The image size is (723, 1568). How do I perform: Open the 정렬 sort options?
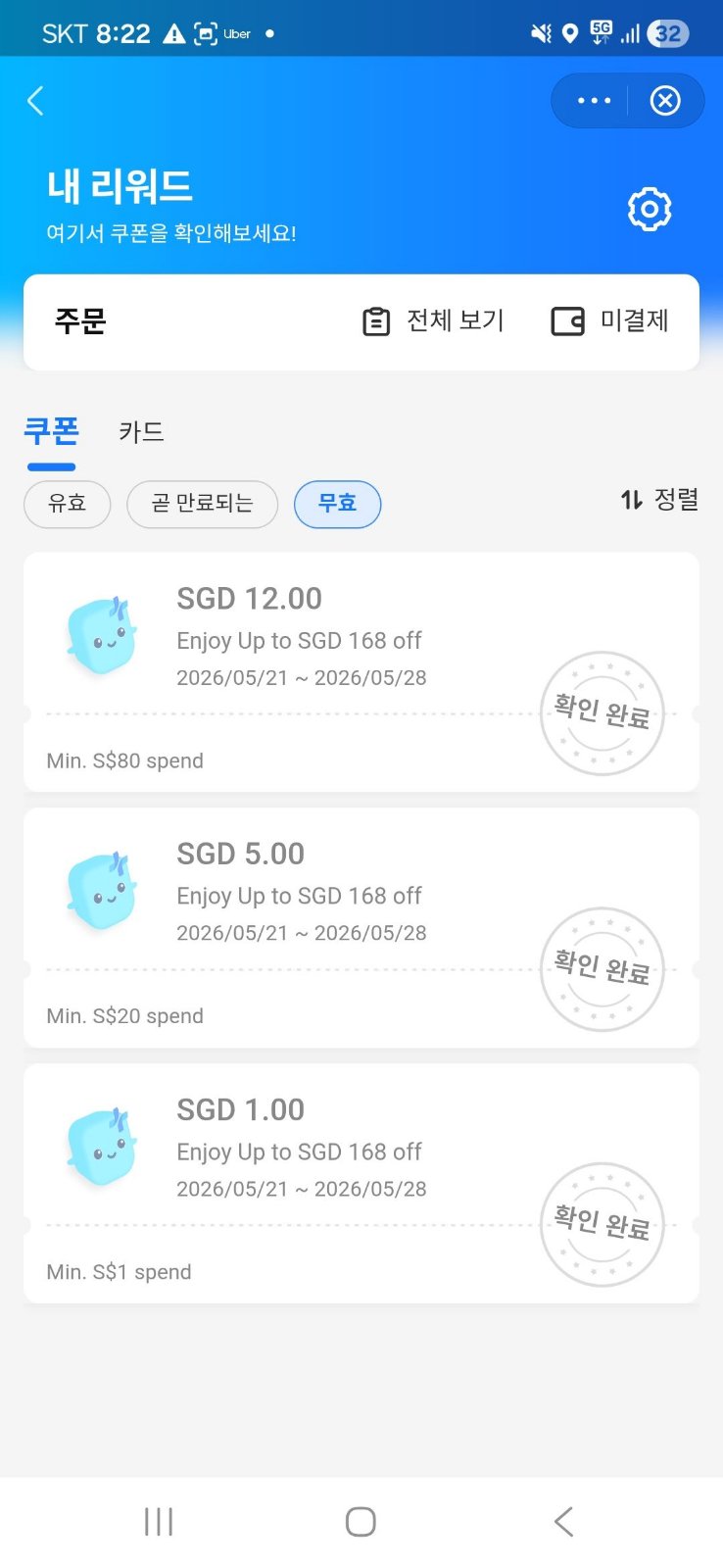(x=659, y=500)
